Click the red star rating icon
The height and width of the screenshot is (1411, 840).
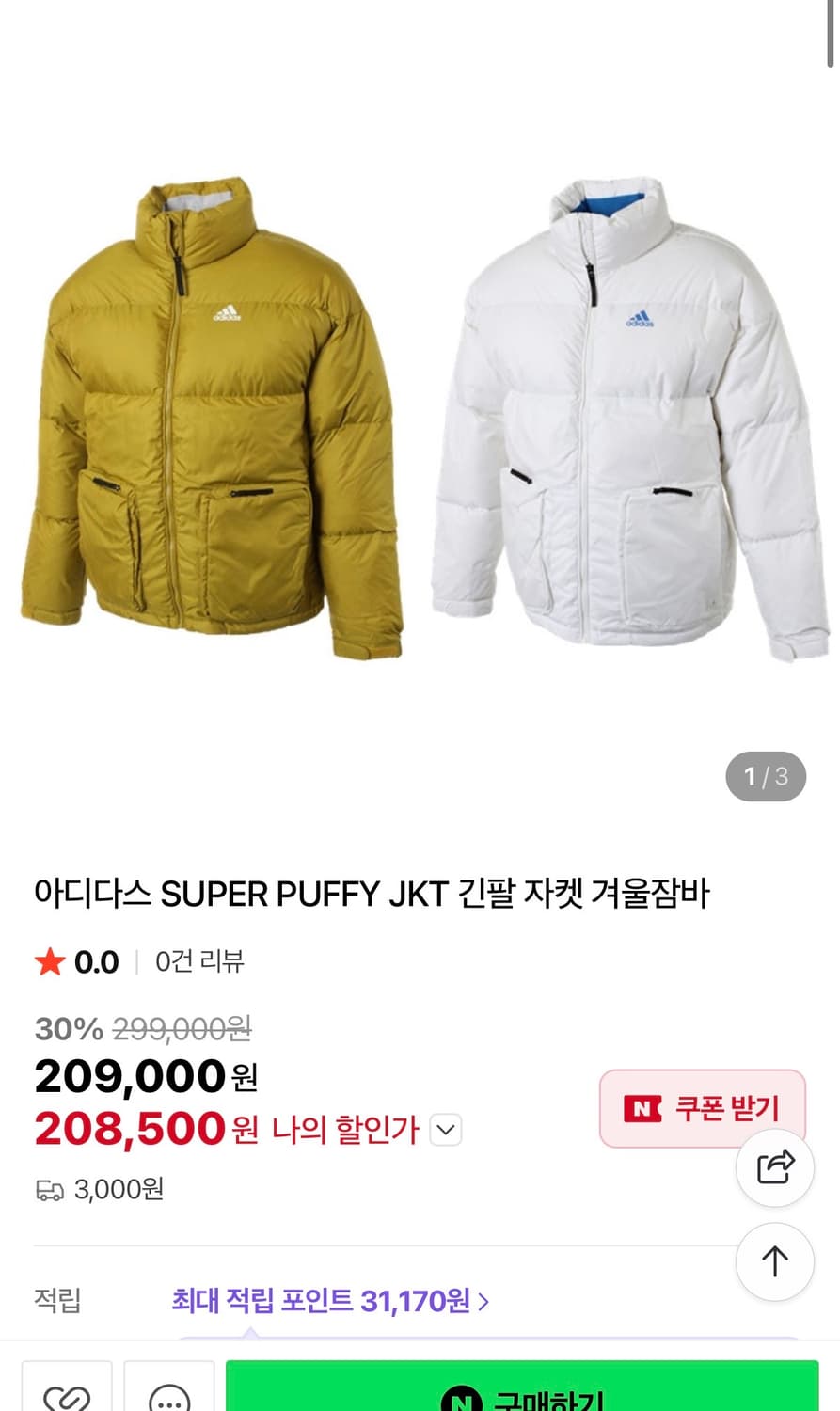point(49,961)
